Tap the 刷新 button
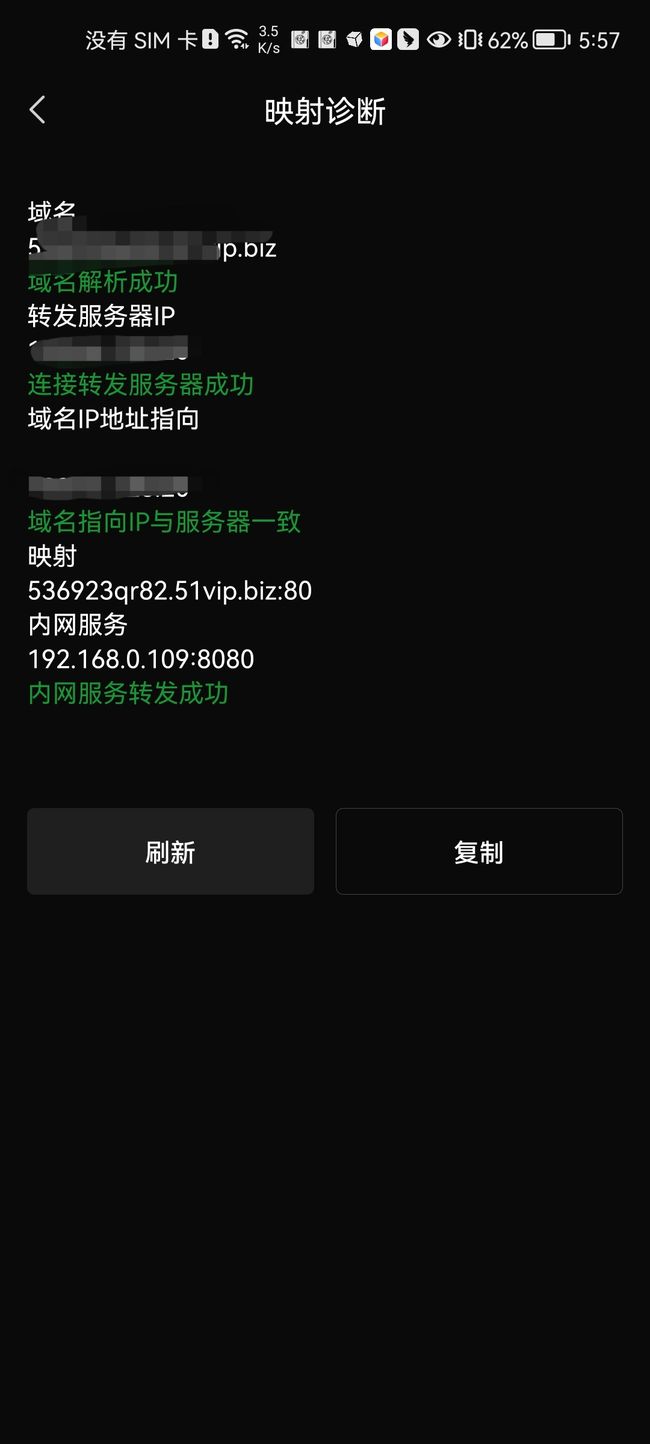650x1444 pixels. [x=170, y=851]
